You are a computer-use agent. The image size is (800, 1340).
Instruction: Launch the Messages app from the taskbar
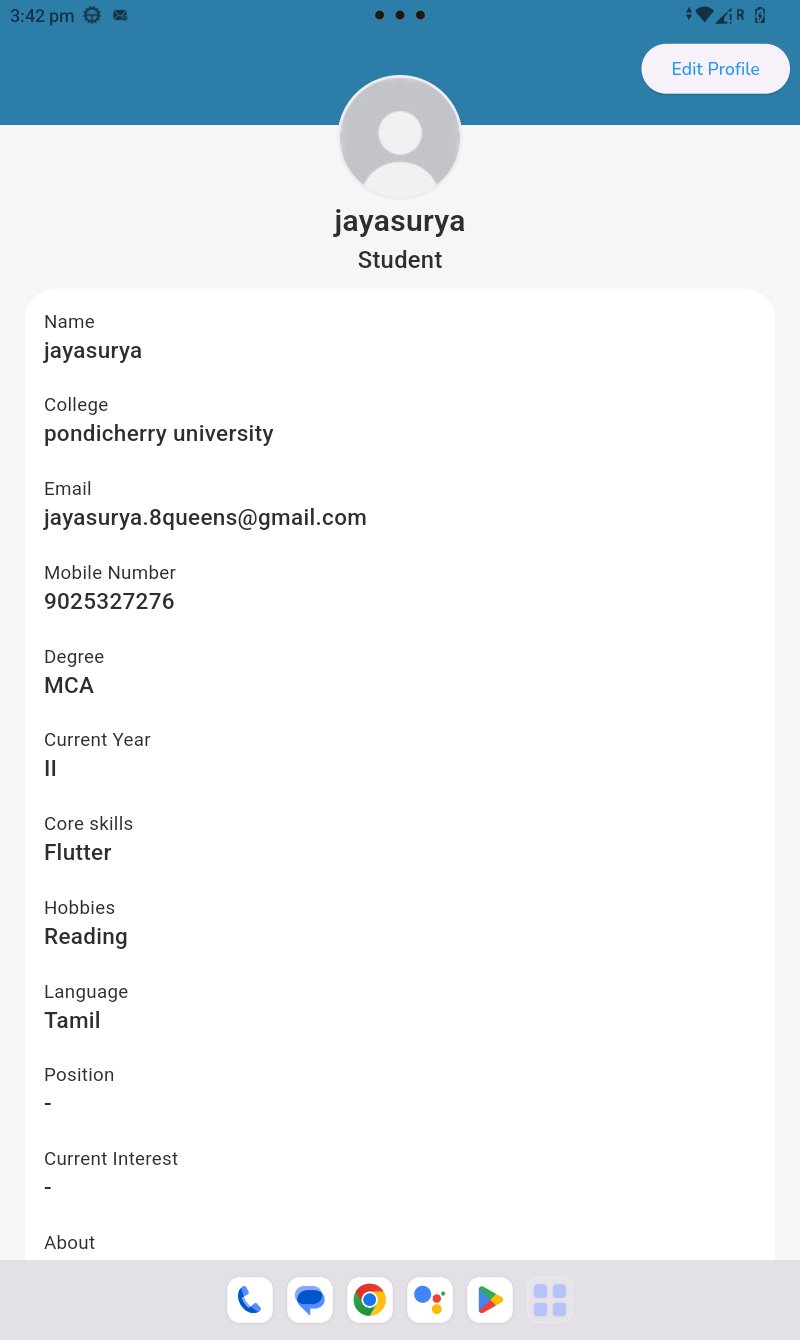pos(310,1300)
